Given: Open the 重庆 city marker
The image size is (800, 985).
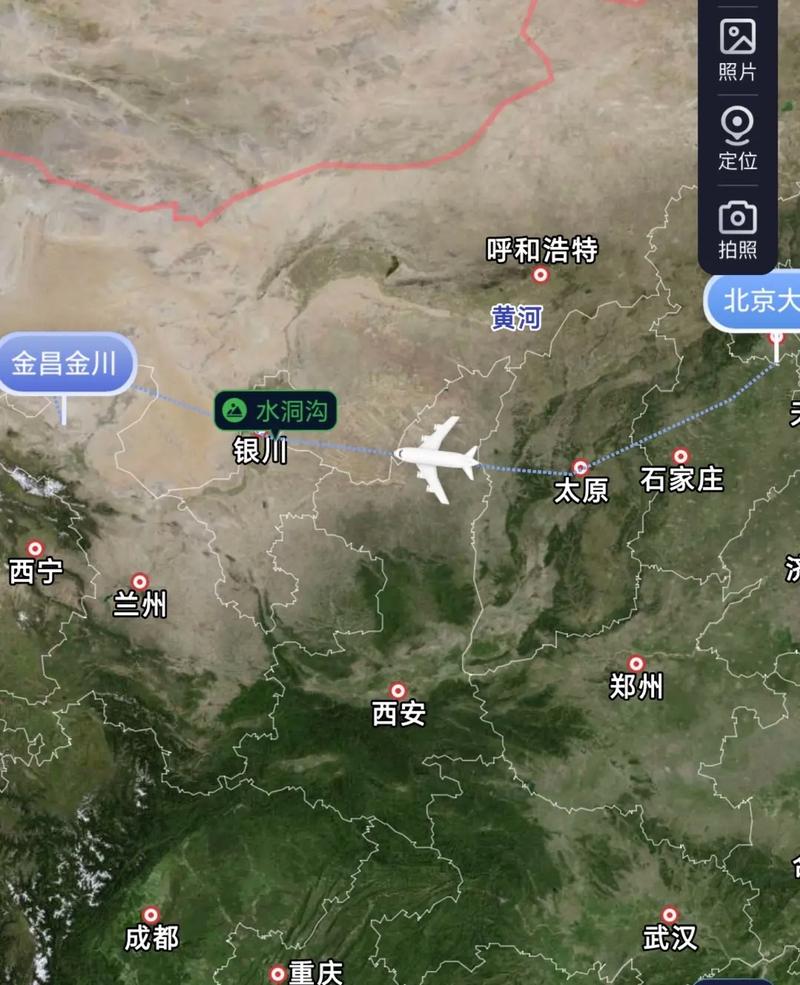Looking at the screenshot, I should pyautogui.click(x=278, y=975).
